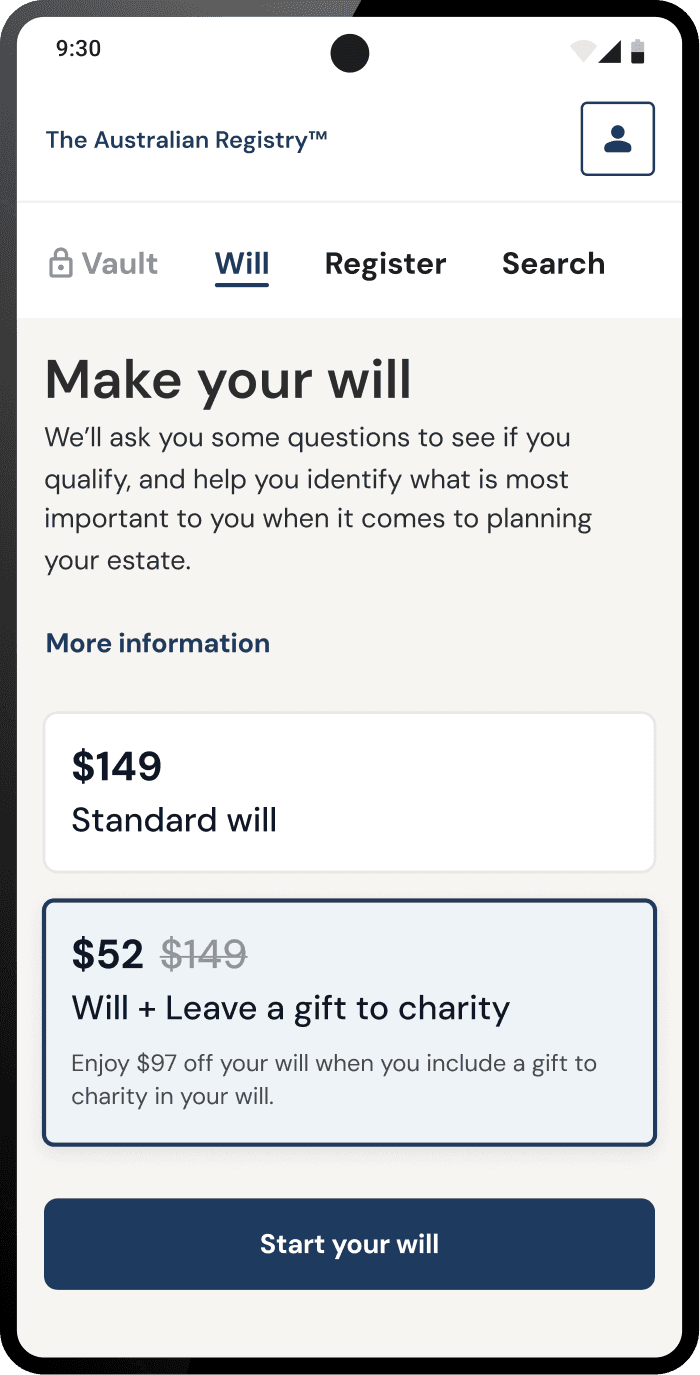Select Will + Leave a gift to charity

[349, 1022]
